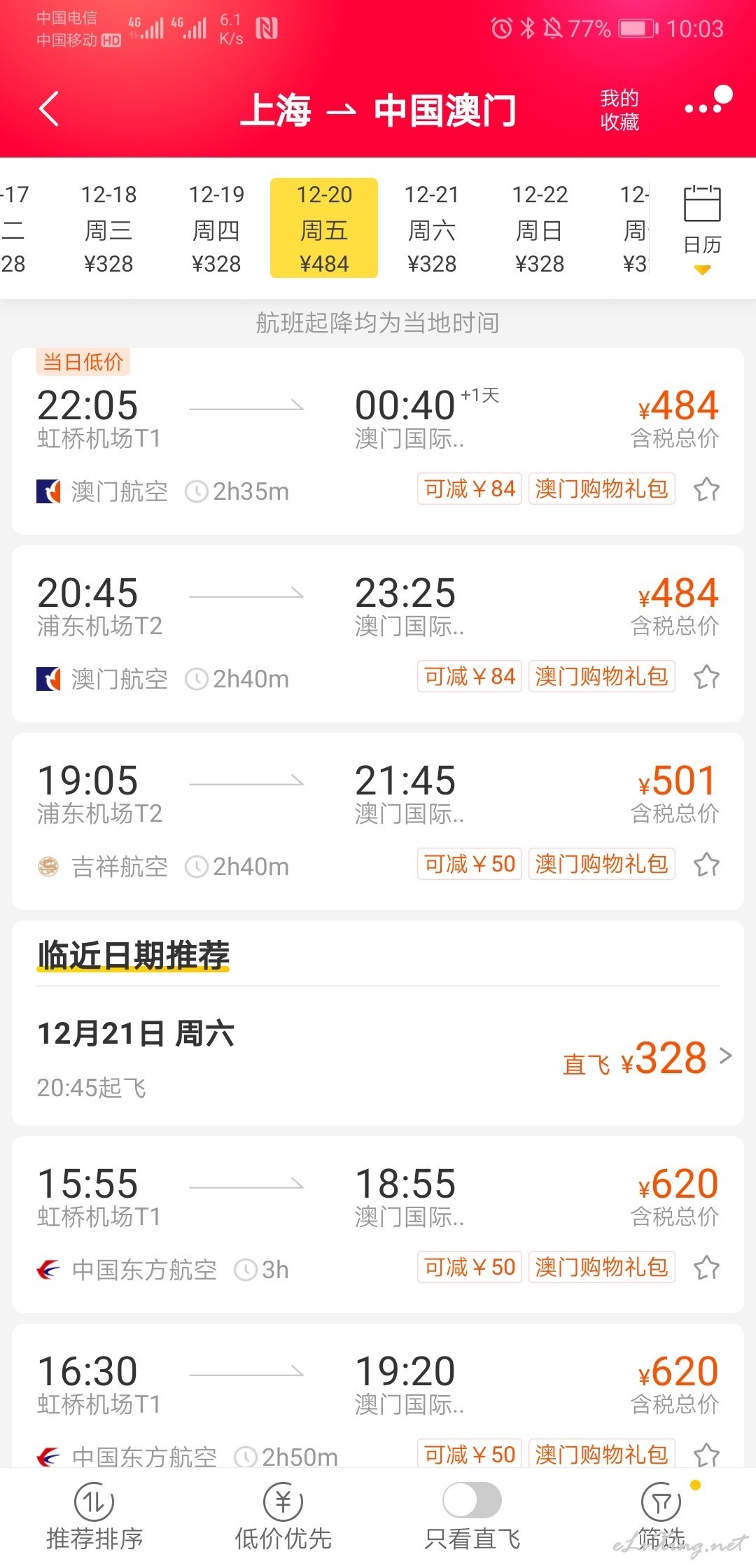Open the 20:45 澳门航空 flight from 浦东

pos(378,634)
